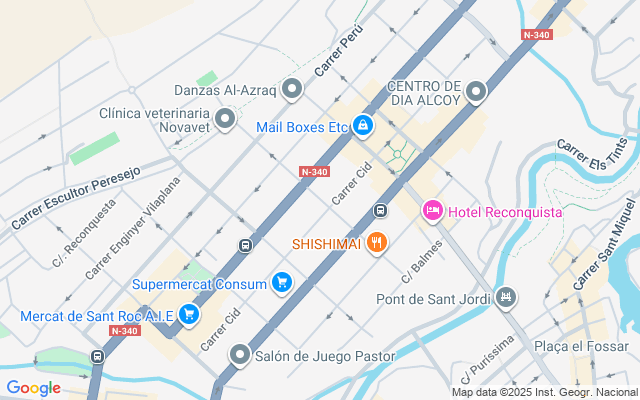
Task: Select the CENTRO DE DIA ALCOY marker
Action: (x=476, y=92)
